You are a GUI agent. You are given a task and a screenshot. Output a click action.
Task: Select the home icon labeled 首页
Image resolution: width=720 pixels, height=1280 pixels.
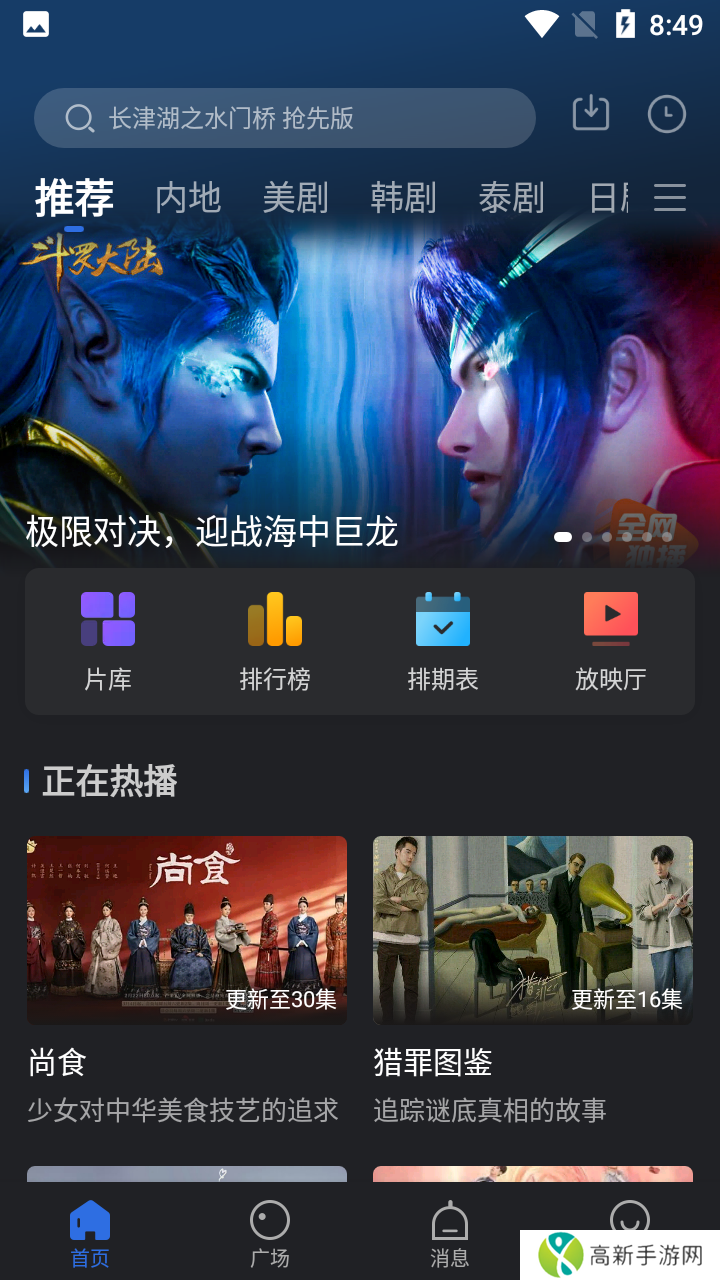click(x=89, y=1230)
